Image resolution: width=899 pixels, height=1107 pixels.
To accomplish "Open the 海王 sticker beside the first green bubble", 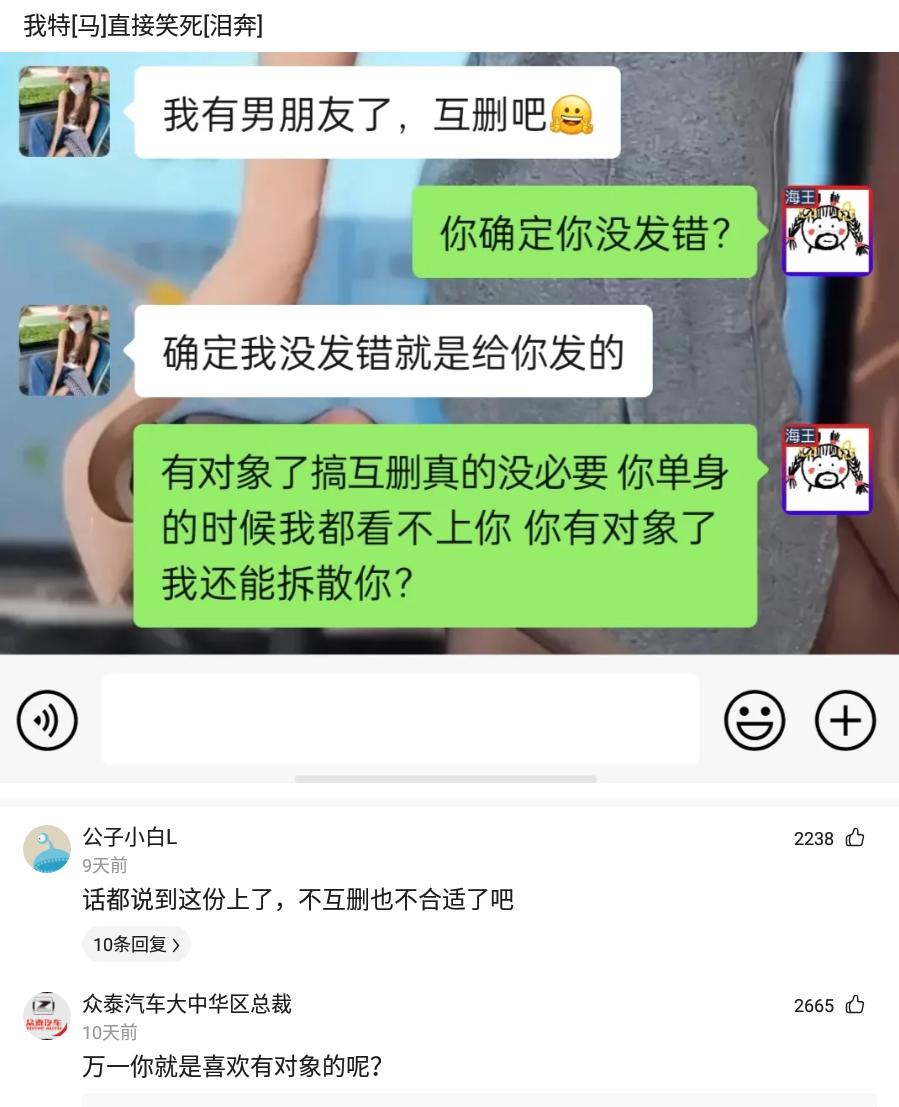I will click(x=827, y=232).
